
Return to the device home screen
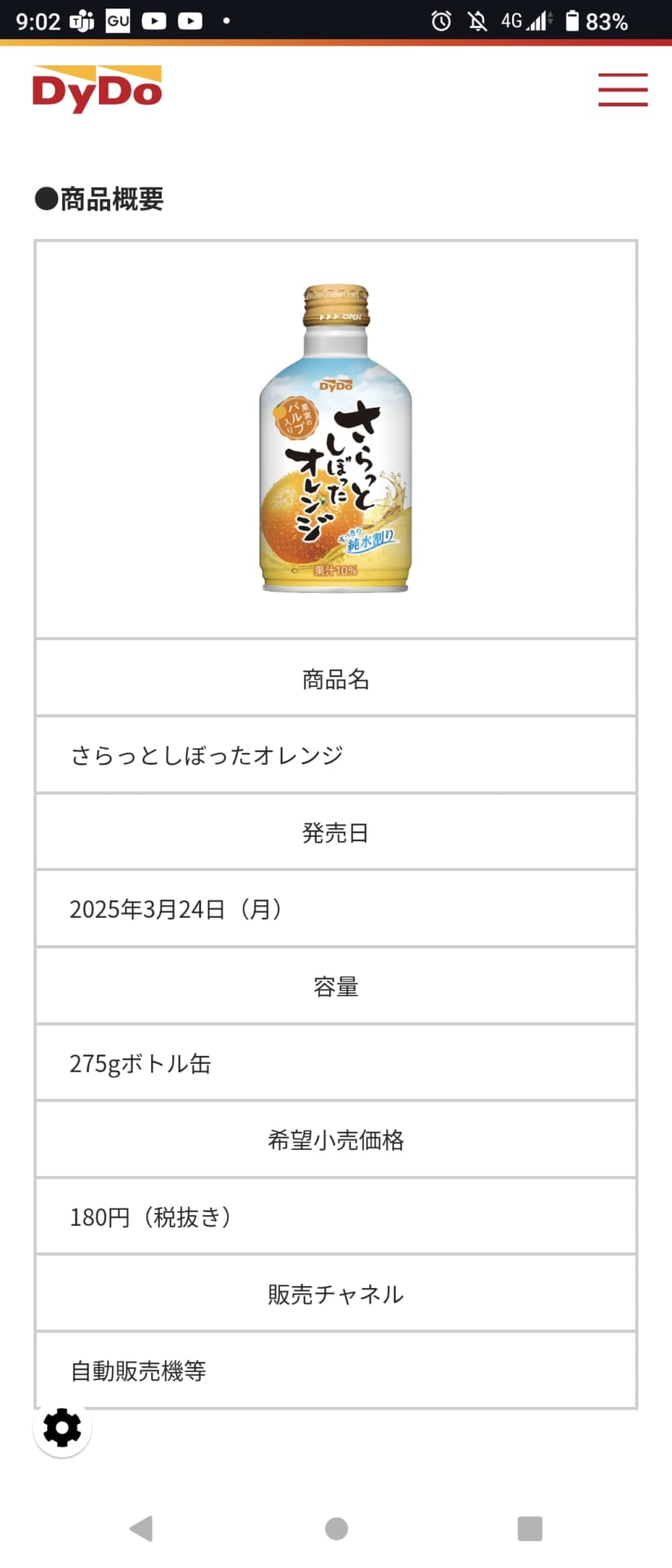(336, 1528)
